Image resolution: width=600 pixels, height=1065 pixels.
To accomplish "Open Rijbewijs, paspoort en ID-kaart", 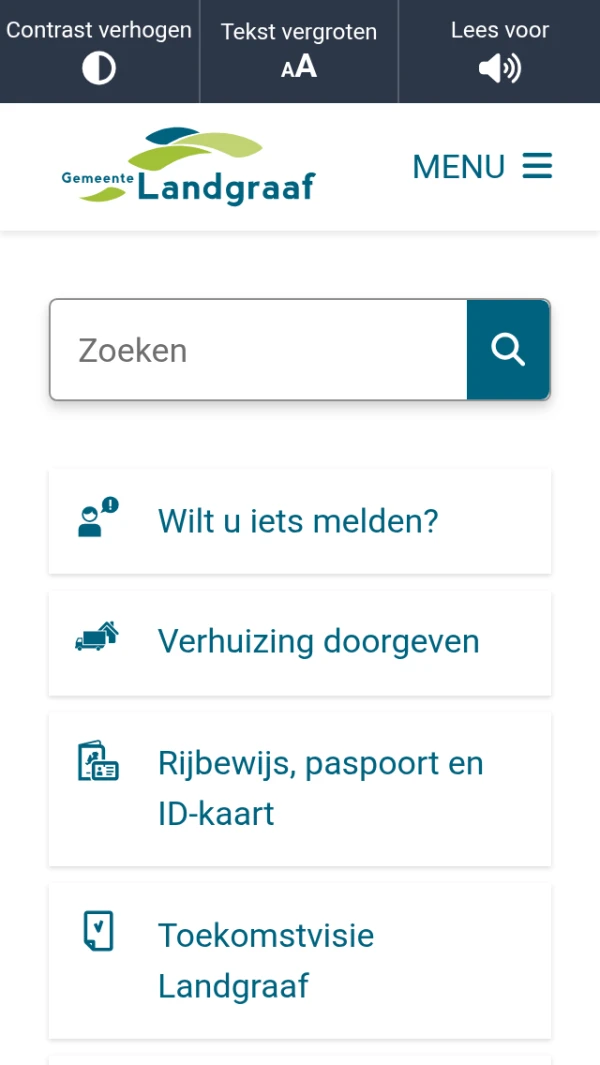I will coord(299,788).
